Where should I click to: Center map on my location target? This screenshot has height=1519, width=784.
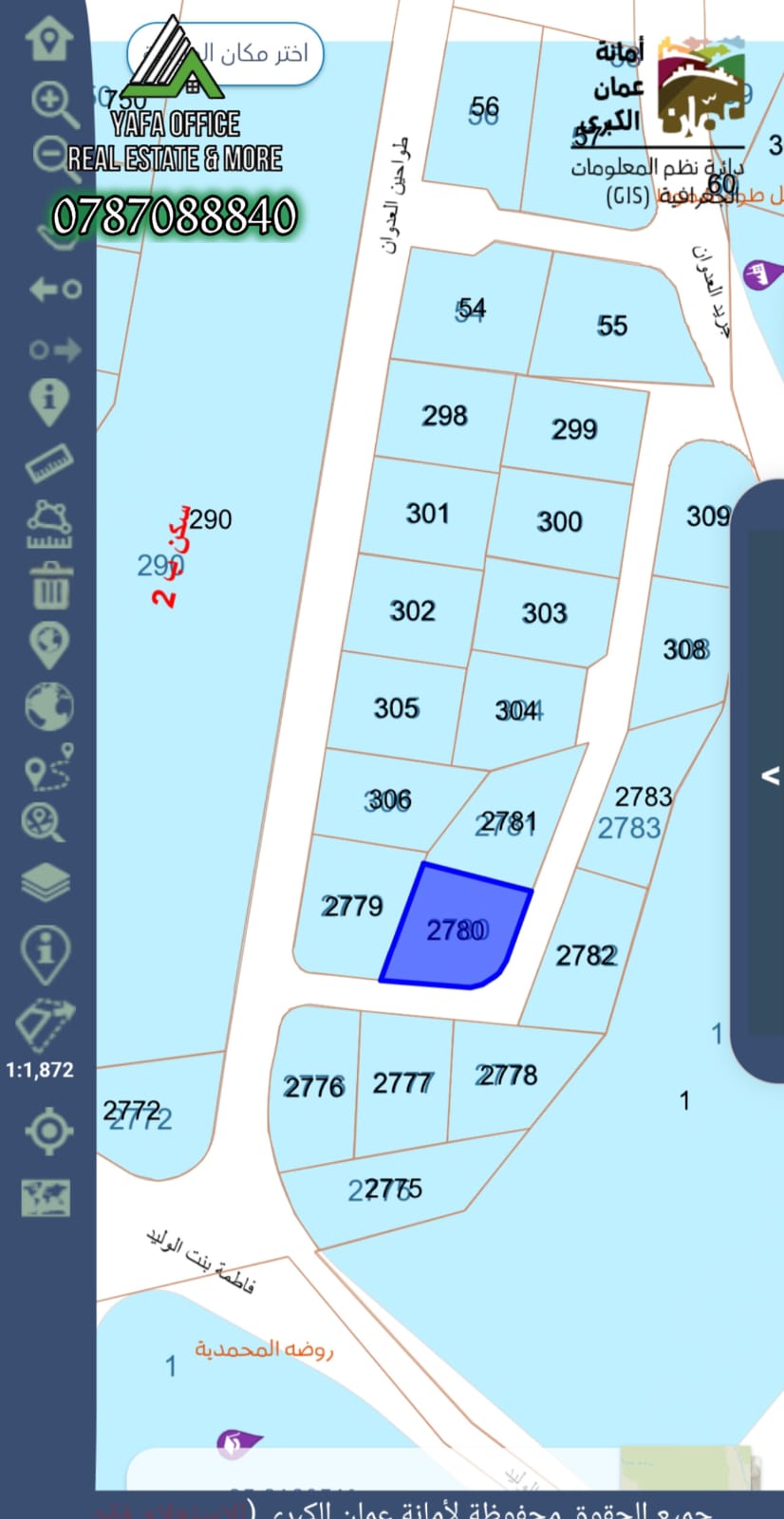pos(49,1132)
